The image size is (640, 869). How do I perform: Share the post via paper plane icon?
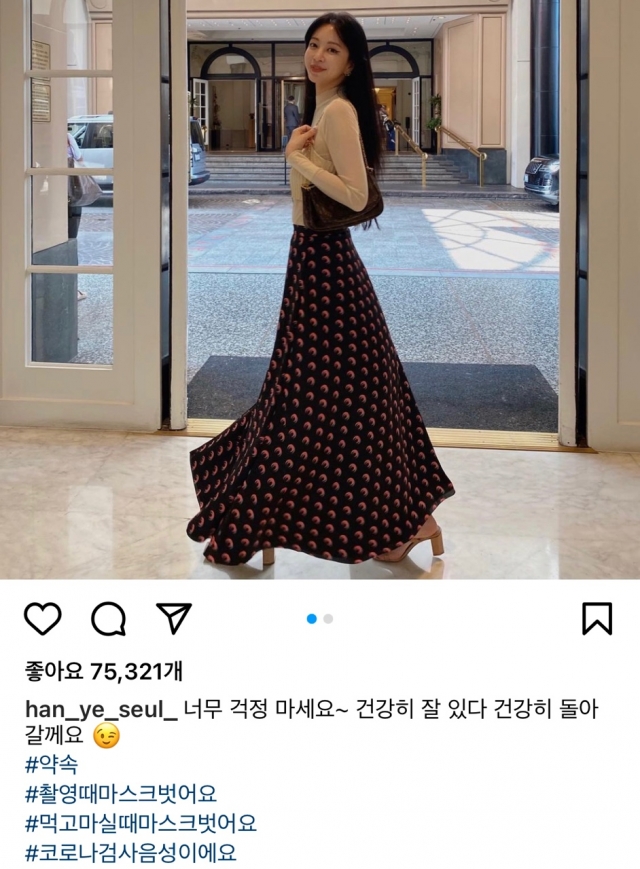tap(174, 618)
